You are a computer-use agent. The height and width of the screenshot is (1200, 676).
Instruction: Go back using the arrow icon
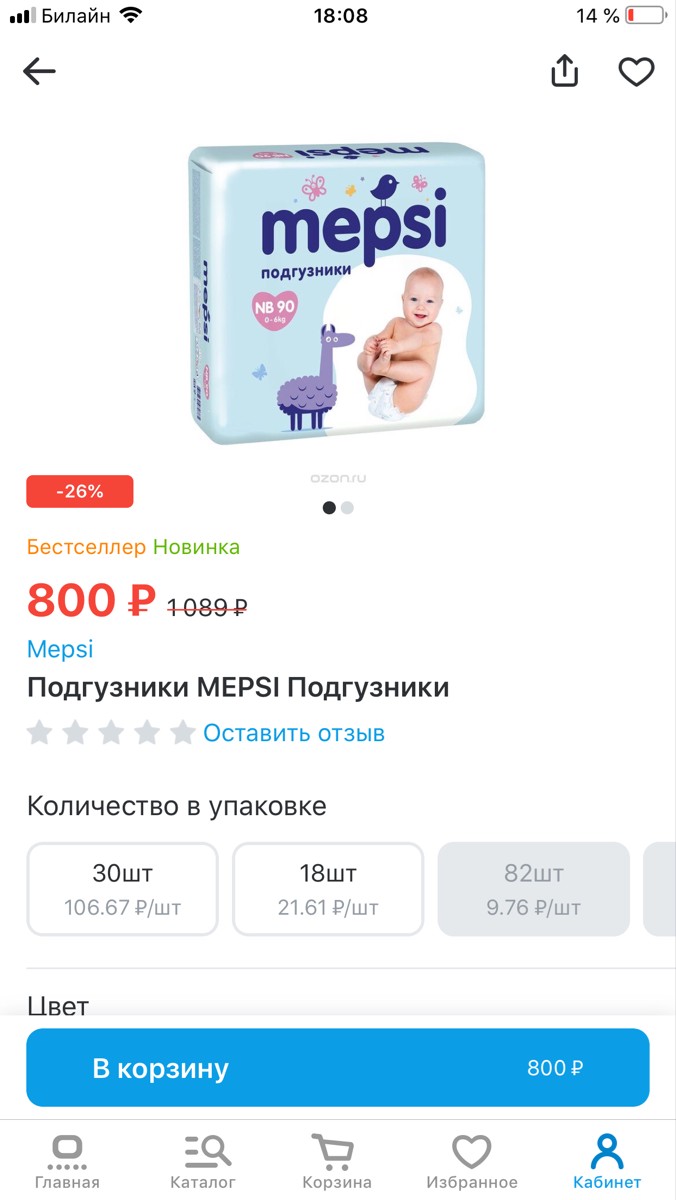coord(40,71)
